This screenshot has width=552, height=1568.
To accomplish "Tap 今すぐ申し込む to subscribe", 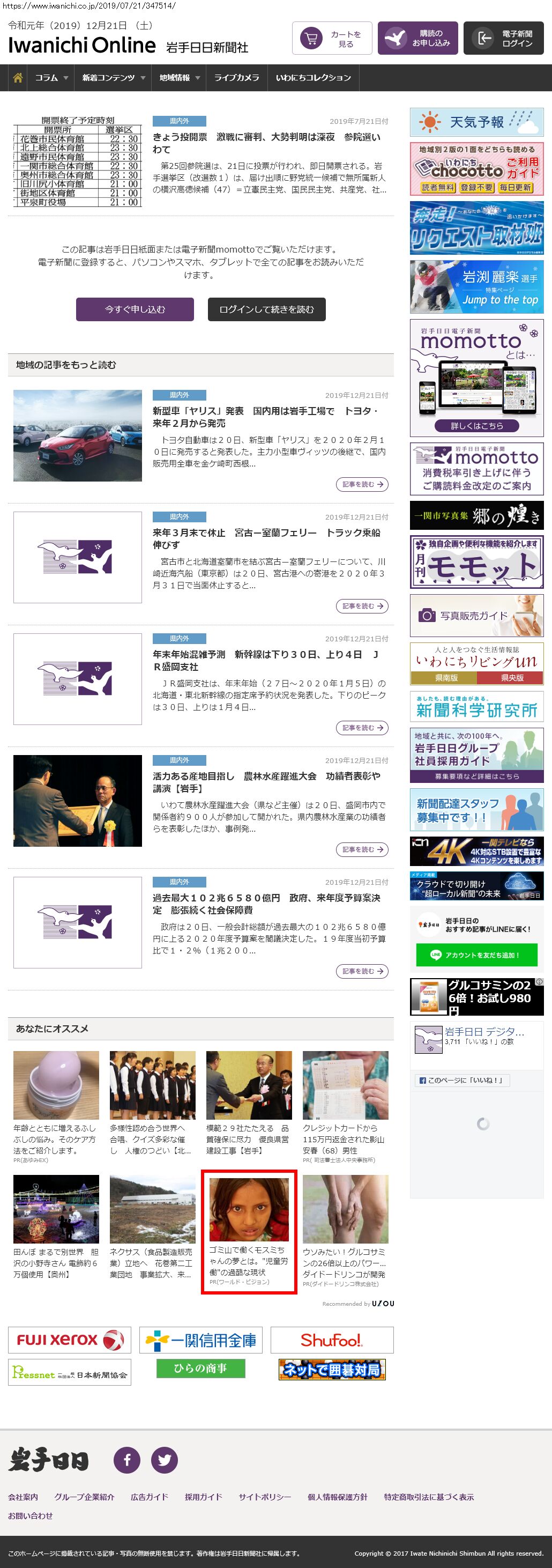I will pyautogui.click(x=135, y=309).
